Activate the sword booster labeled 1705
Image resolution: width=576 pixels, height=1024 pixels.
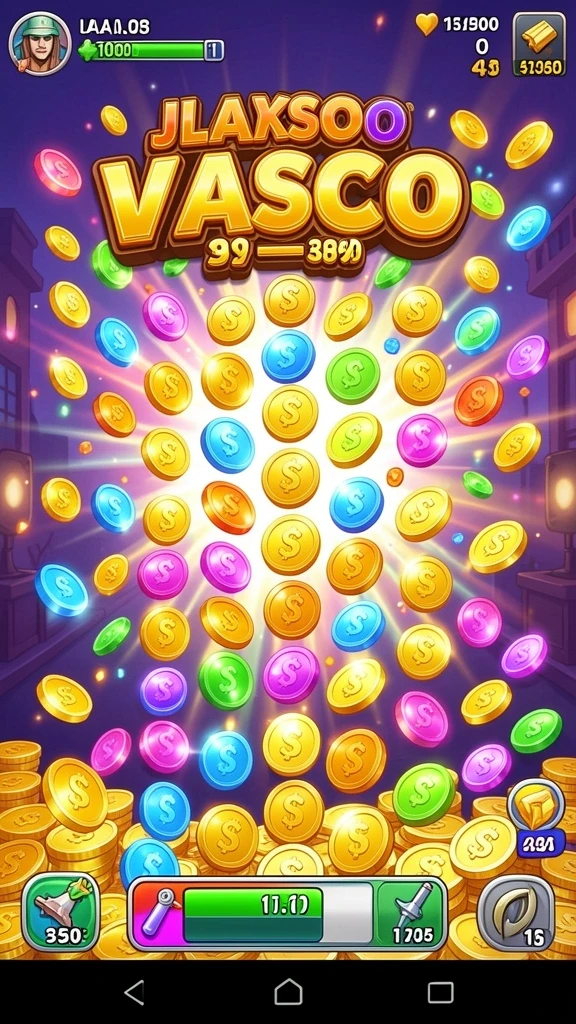click(x=411, y=914)
